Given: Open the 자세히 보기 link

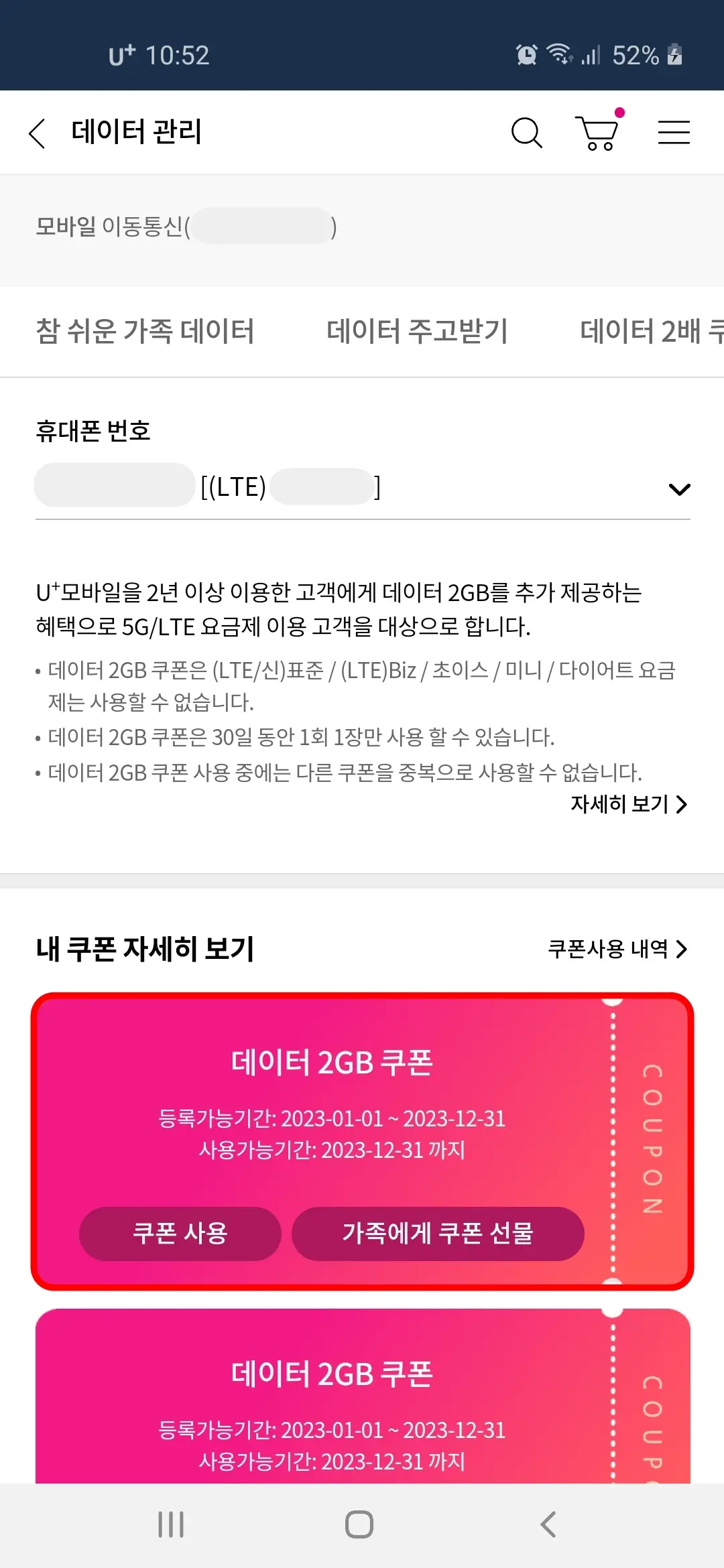Looking at the screenshot, I should tap(620, 804).
